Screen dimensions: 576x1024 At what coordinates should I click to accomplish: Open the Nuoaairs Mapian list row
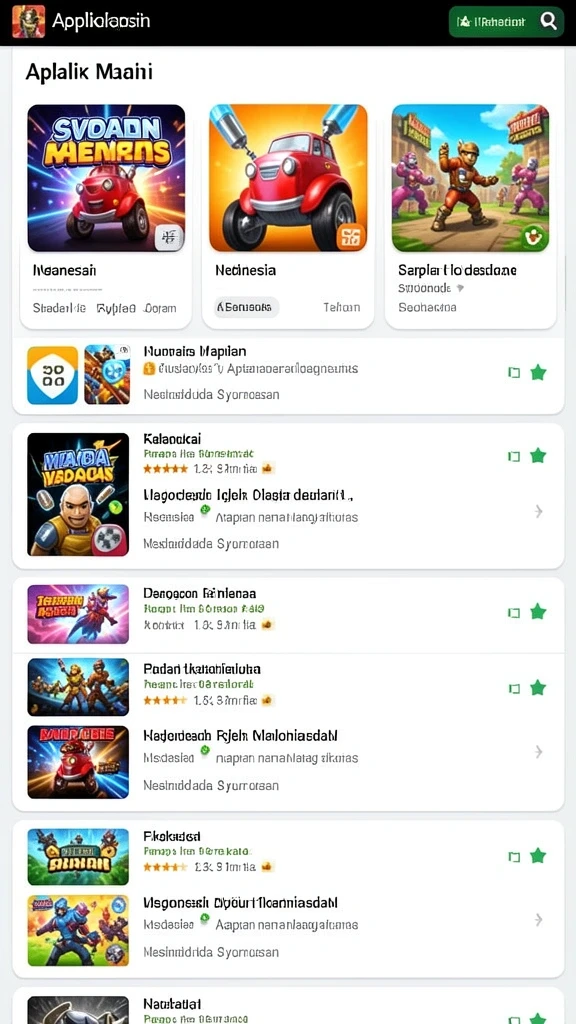tap(288, 375)
